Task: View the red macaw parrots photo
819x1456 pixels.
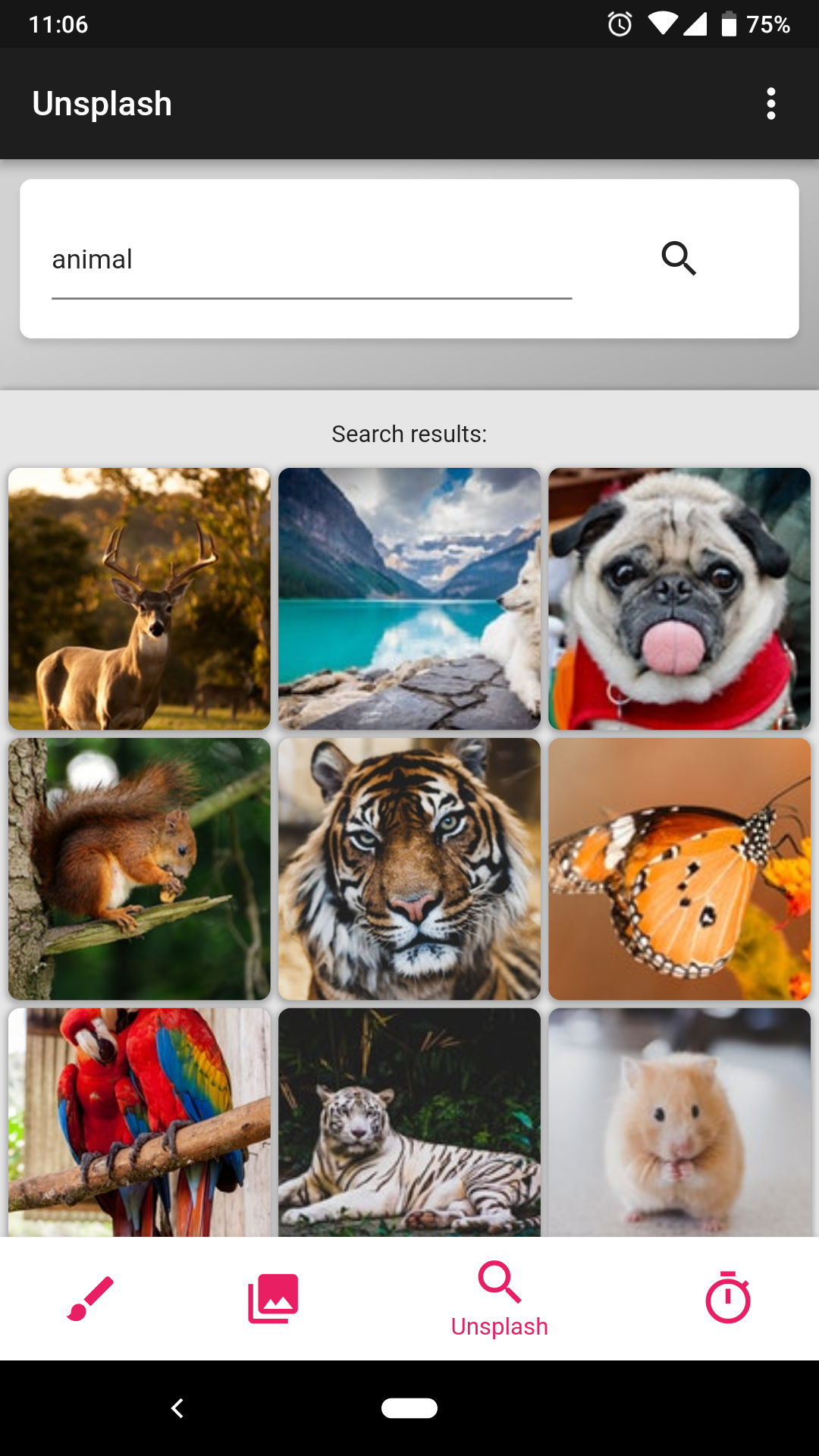Action: [140, 1122]
